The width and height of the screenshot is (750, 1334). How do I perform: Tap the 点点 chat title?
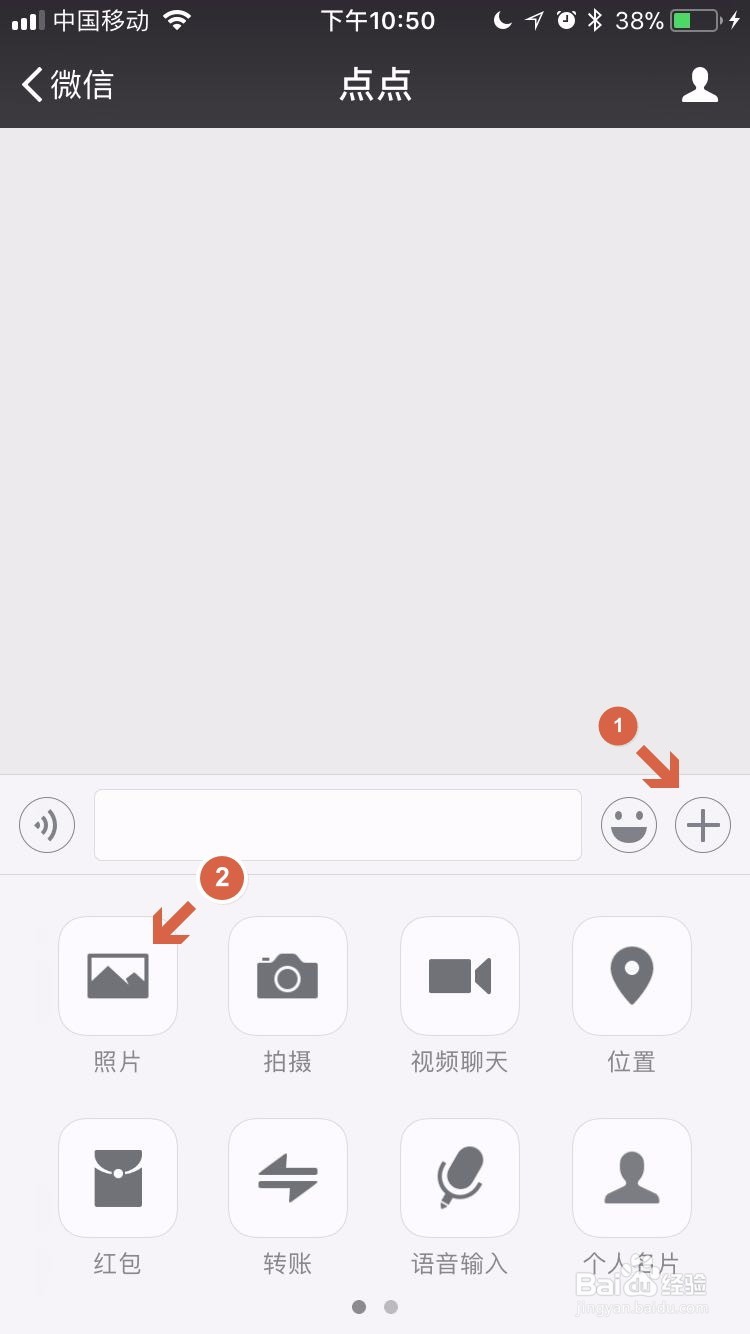[375, 86]
